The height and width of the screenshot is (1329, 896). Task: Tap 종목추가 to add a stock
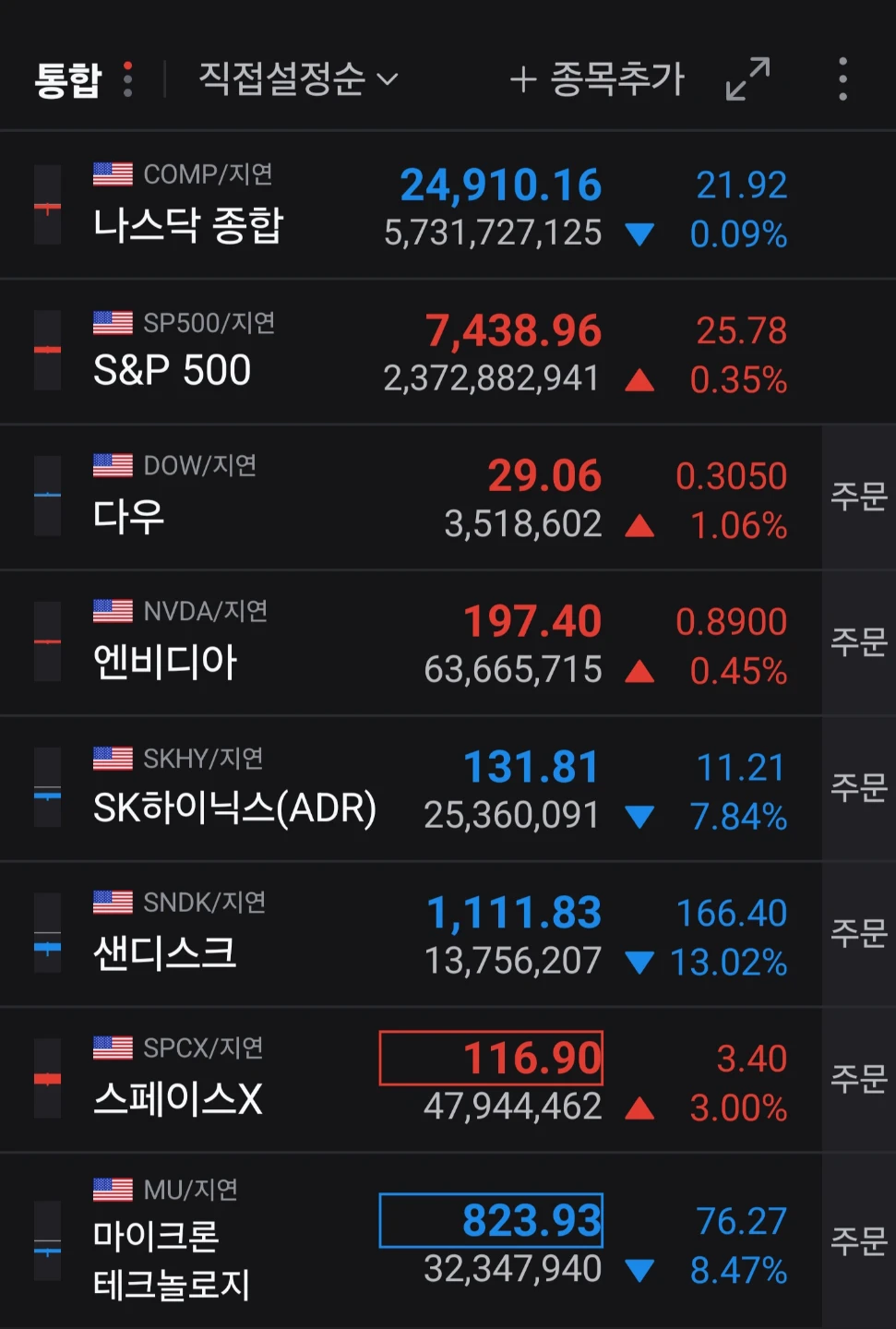pyautogui.click(x=598, y=79)
